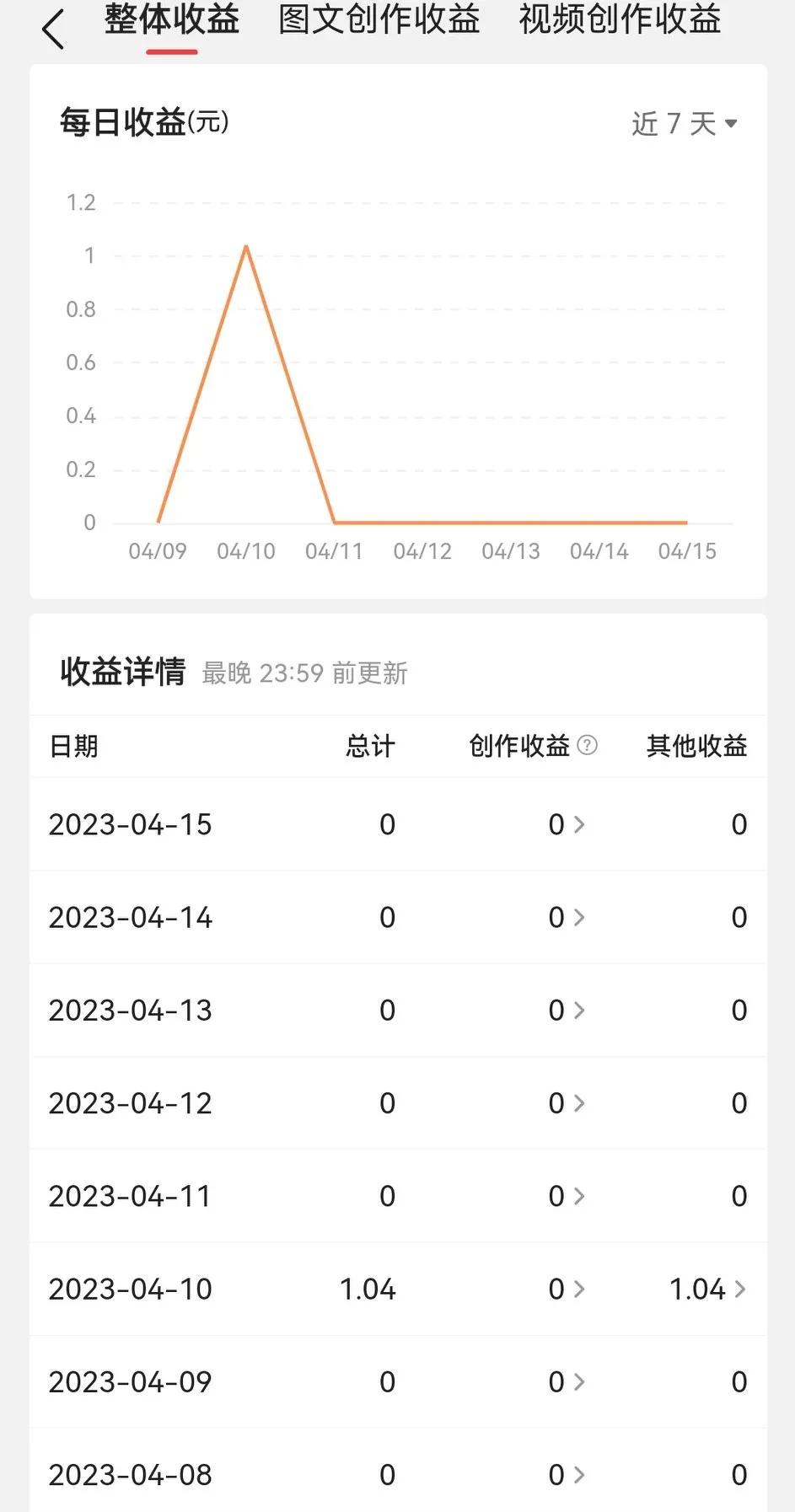Open the 近7天 date range dropdown
This screenshot has width=795, height=1512.
pyautogui.click(x=685, y=123)
